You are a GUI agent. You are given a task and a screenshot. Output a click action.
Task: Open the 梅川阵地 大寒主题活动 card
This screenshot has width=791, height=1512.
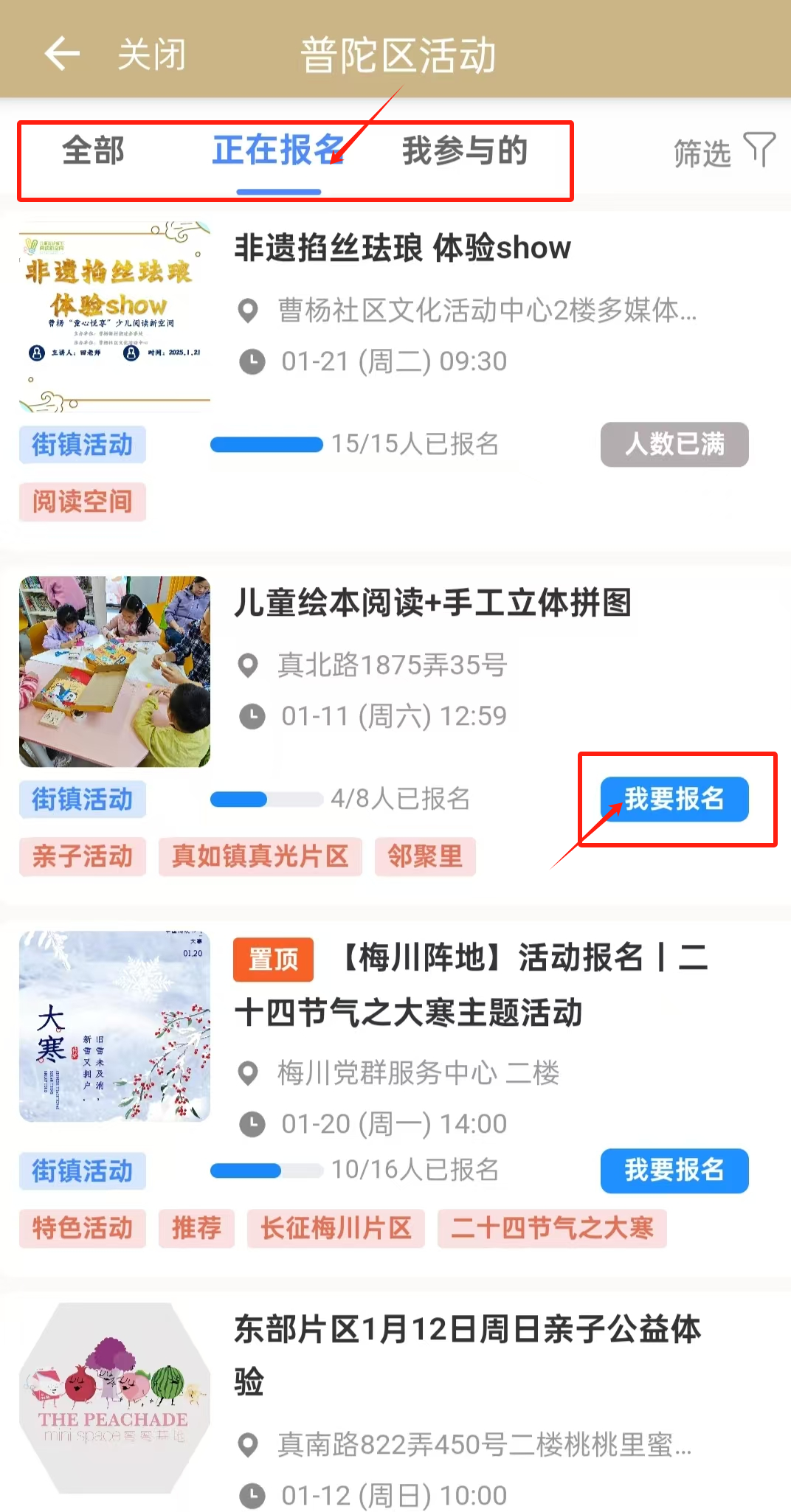pos(472,985)
